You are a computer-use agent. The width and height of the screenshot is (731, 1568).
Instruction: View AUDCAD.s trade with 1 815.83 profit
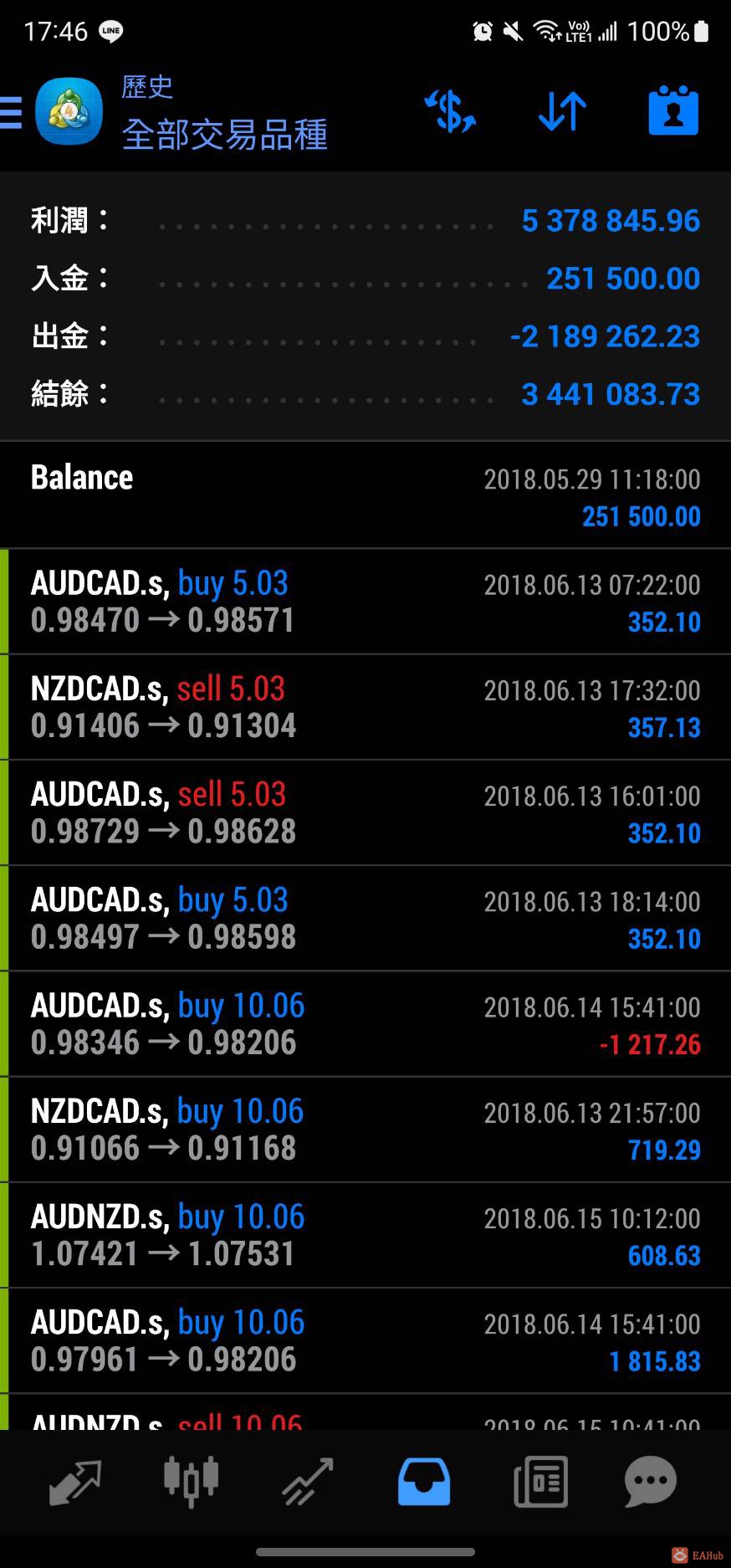click(x=365, y=1340)
